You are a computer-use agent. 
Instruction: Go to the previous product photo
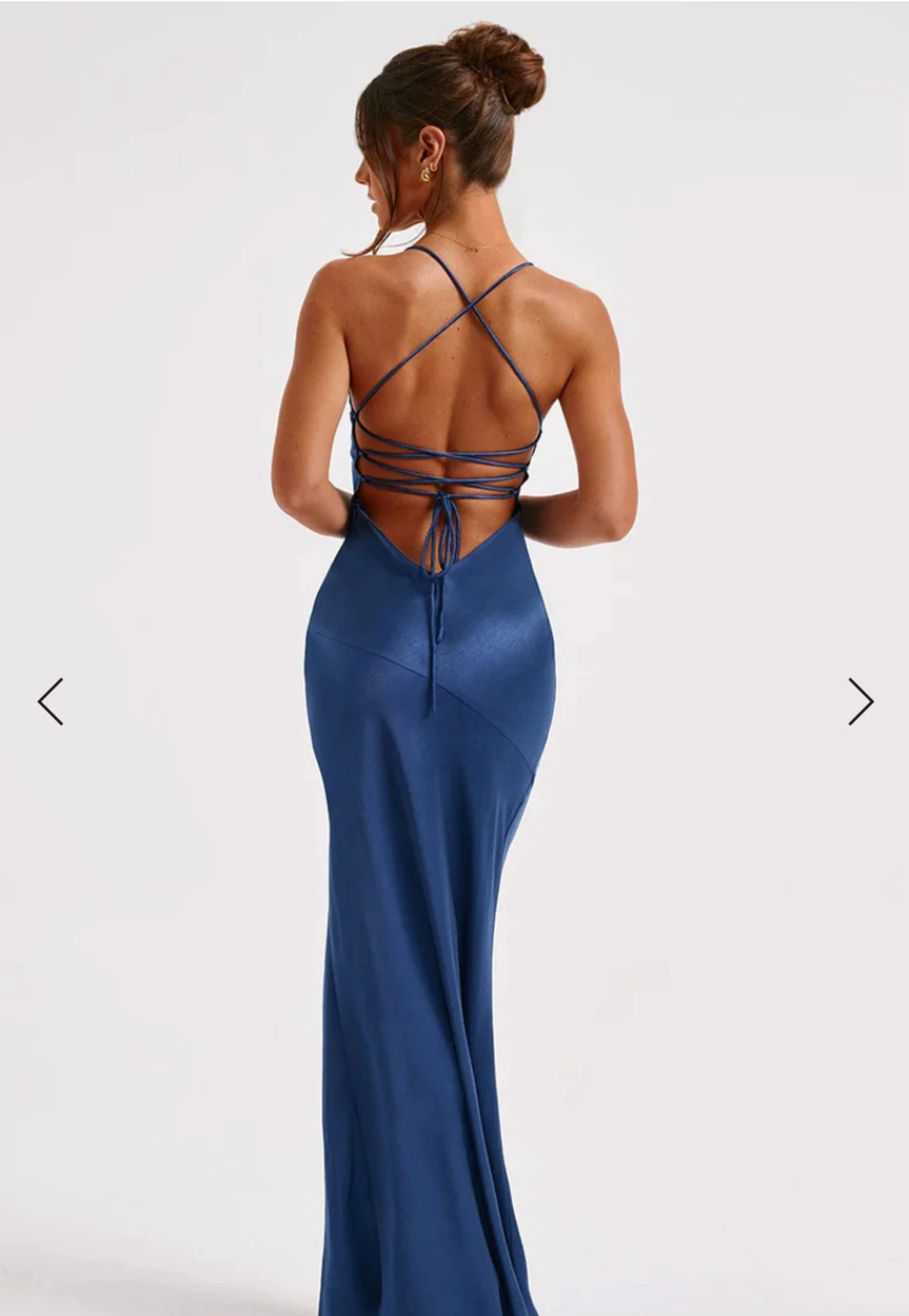[50, 701]
